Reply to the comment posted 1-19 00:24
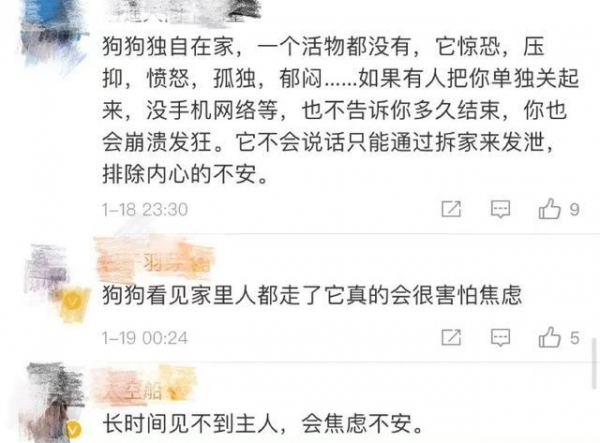600x443 pixels. point(500,339)
